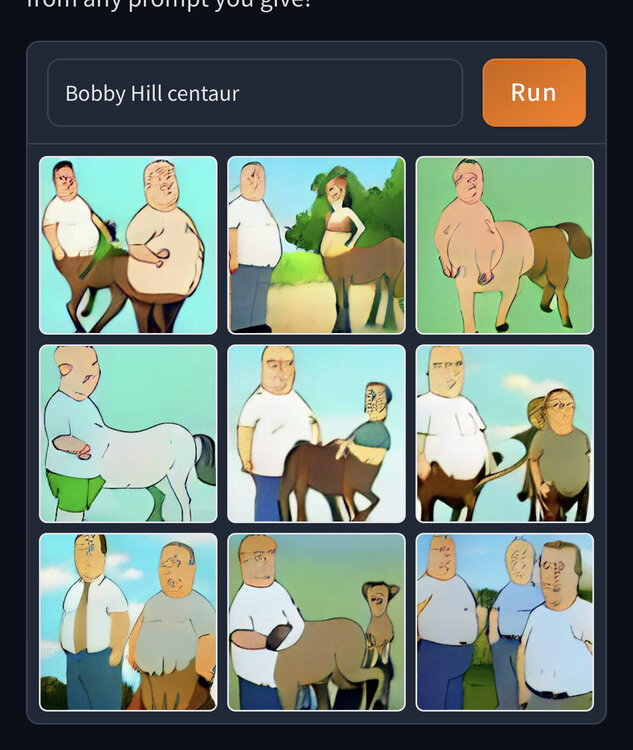Open the image with trees and a centaur woman

click(x=316, y=245)
